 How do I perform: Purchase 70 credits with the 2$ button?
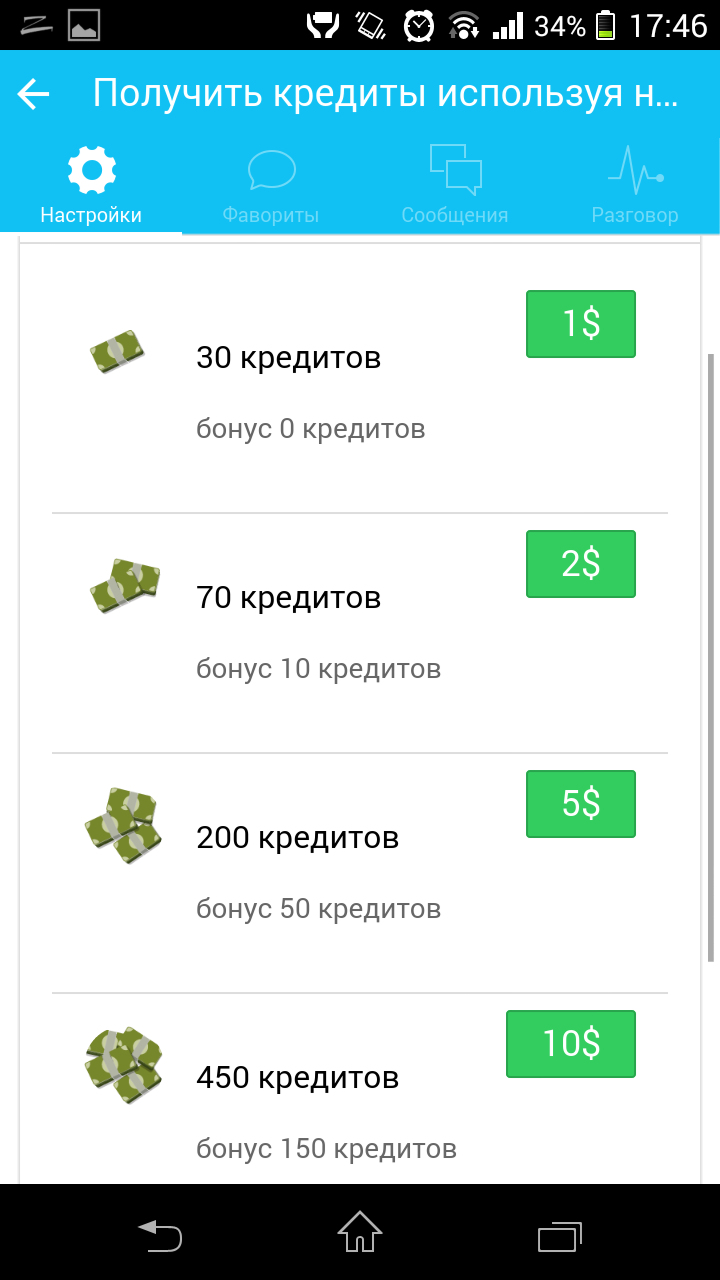pyautogui.click(x=581, y=564)
